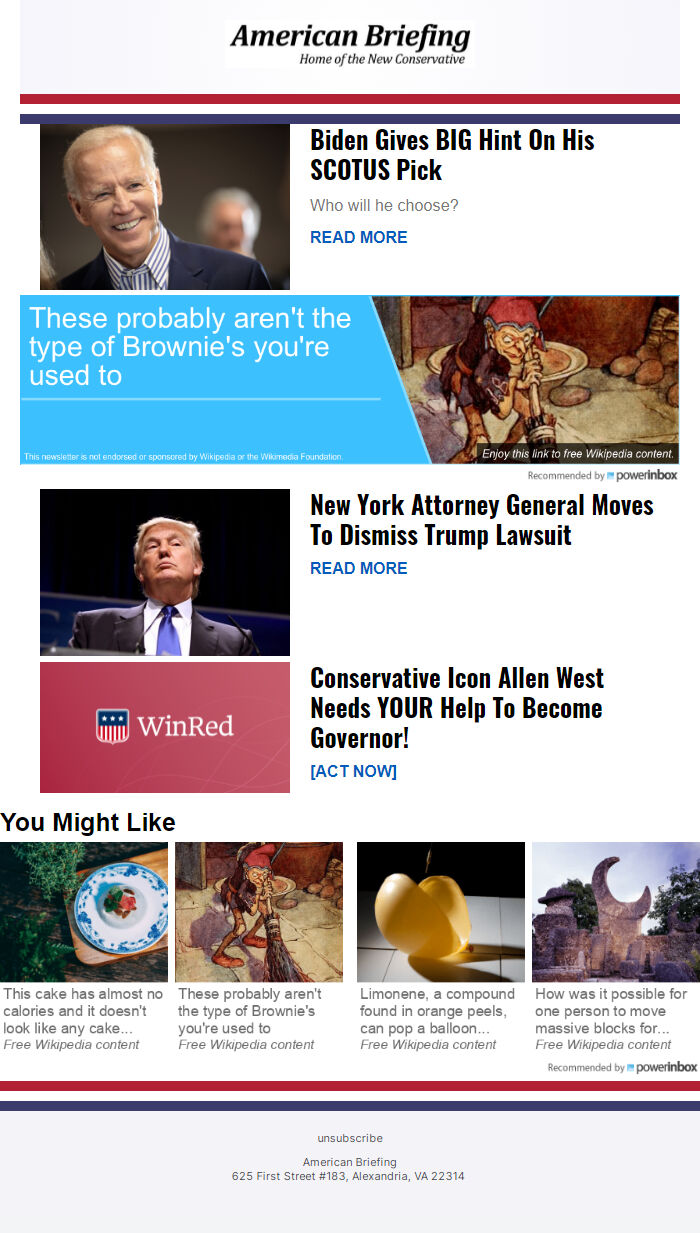700x1233 pixels.
Task: Tap the ACT NOW link for Allen West
Action: click(353, 771)
